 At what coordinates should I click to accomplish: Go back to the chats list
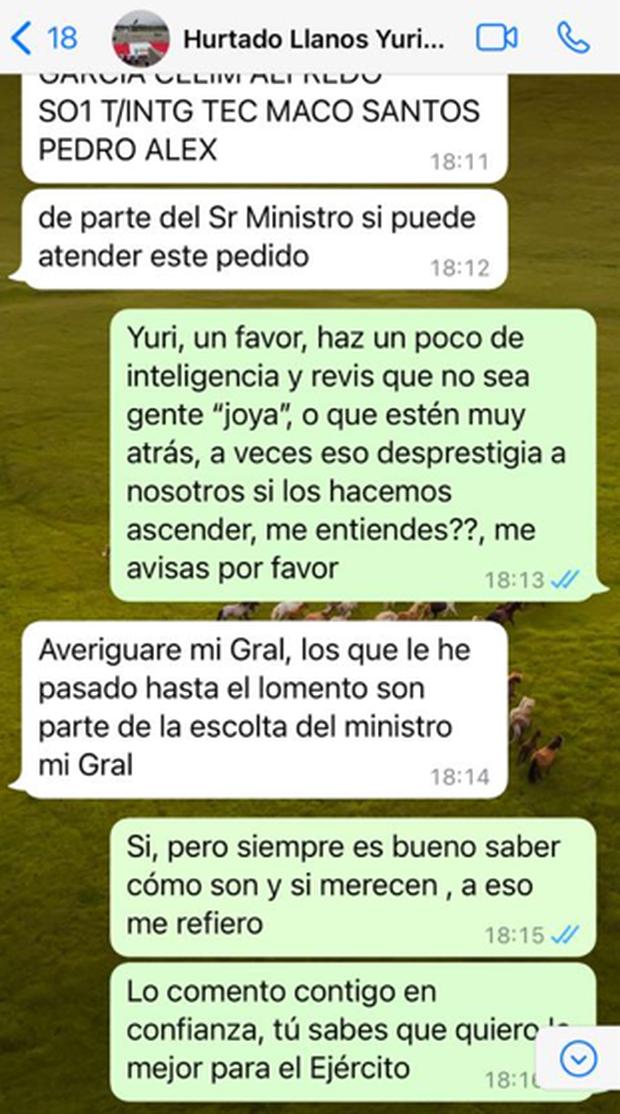tap(44, 38)
